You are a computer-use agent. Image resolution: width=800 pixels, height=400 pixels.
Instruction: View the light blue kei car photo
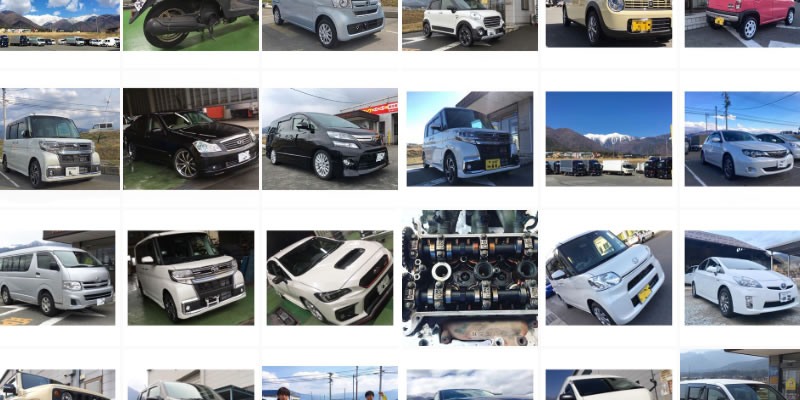pos(329,24)
